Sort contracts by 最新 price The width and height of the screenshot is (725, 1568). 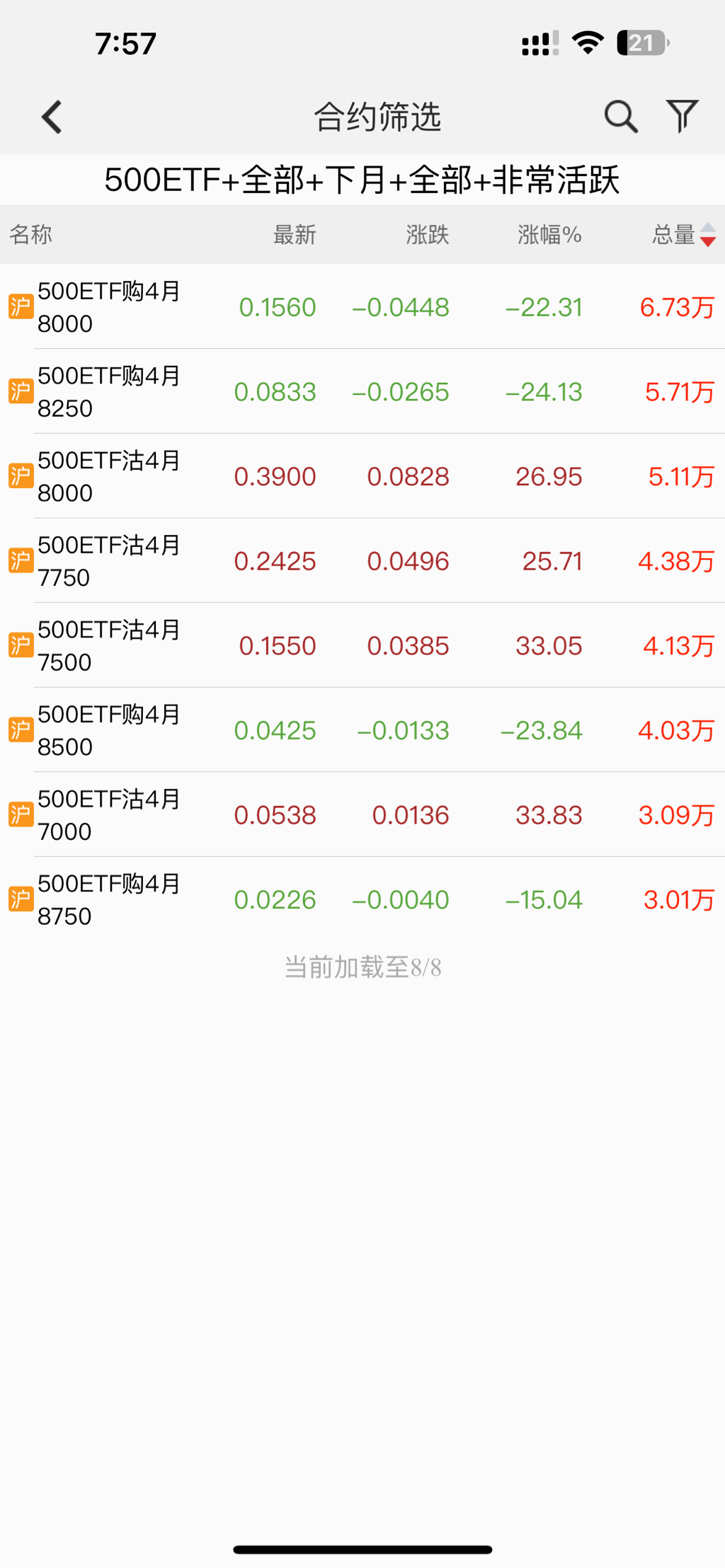(294, 234)
